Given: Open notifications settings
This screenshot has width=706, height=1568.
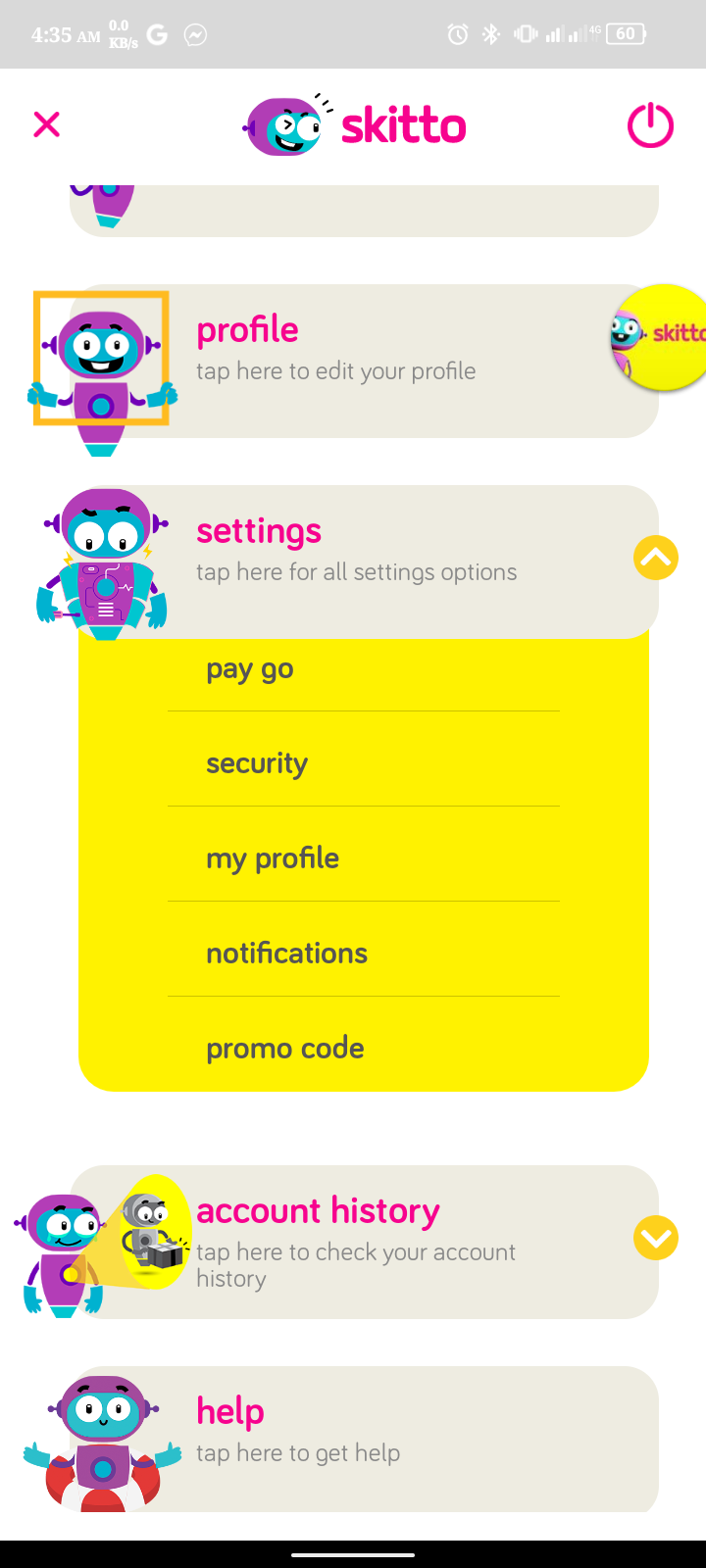Looking at the screenshot, I should pyautogui.click(x=286, y=954).
